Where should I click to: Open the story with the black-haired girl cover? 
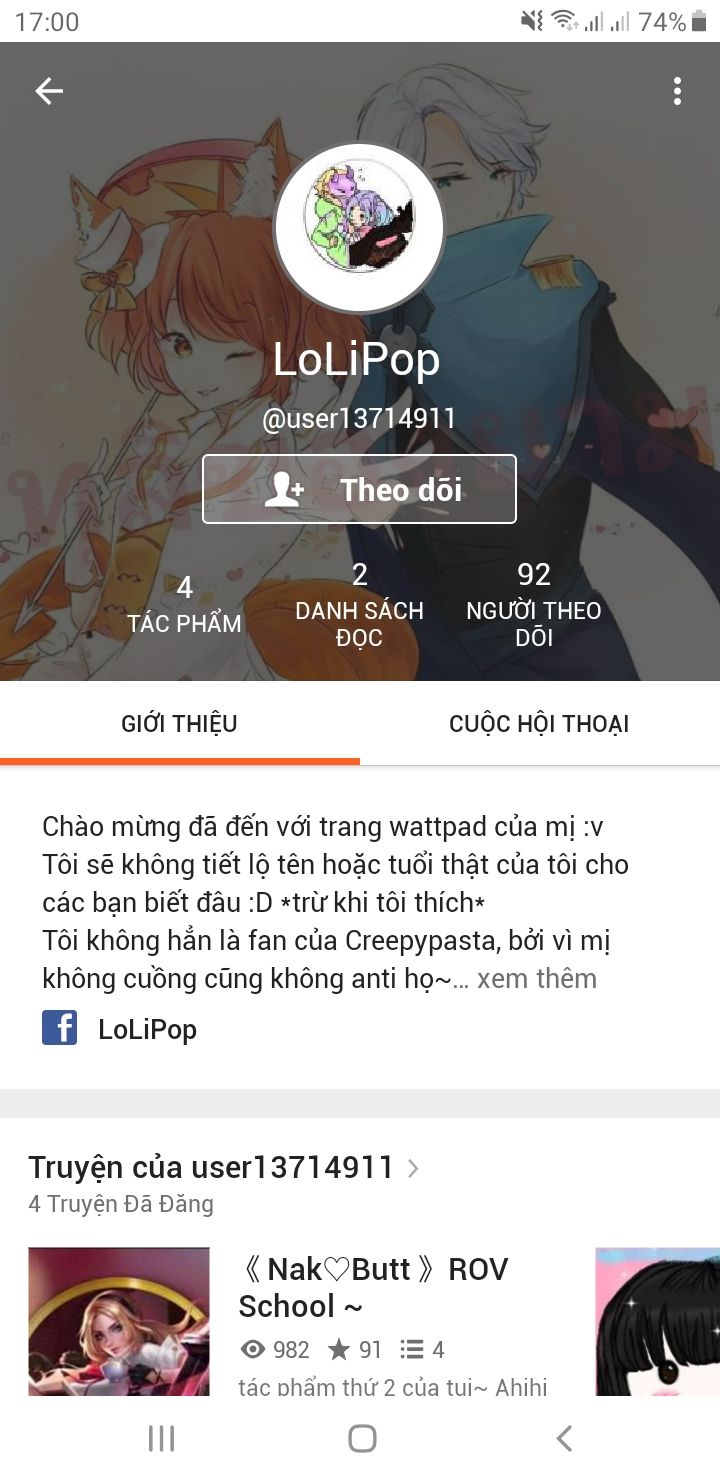tap(657, 1322)
